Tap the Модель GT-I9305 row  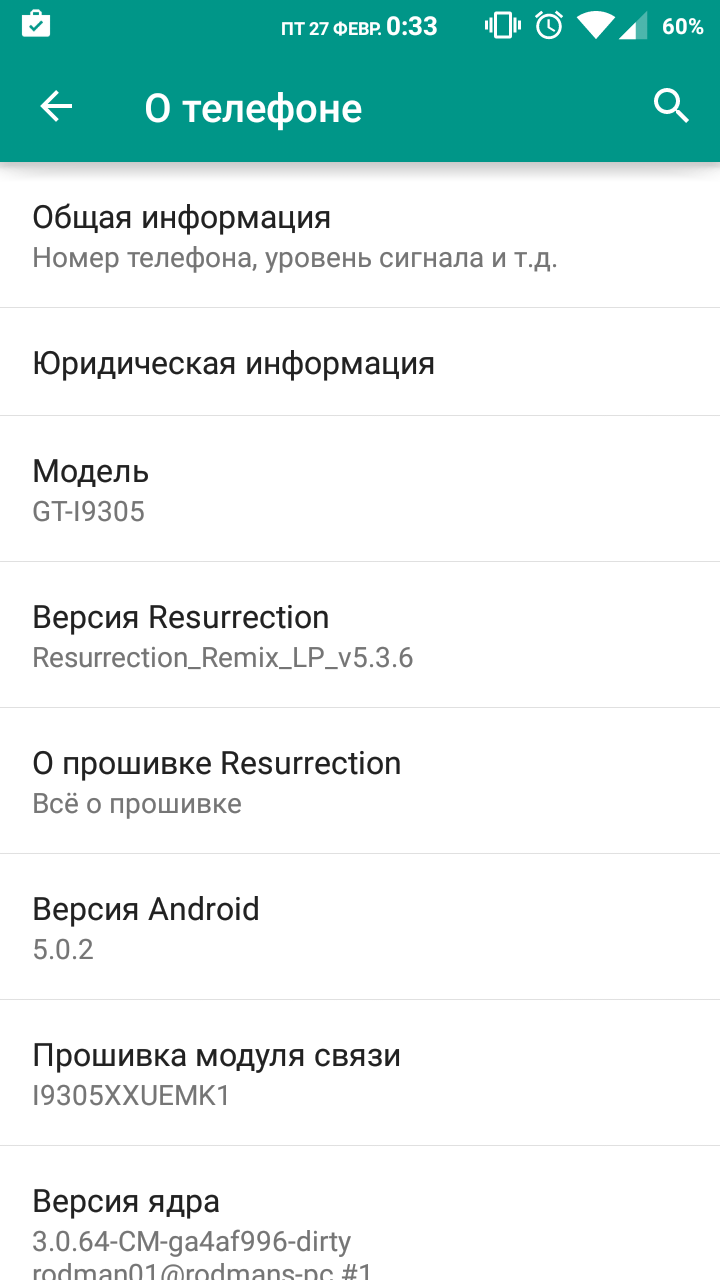point(360,489)
